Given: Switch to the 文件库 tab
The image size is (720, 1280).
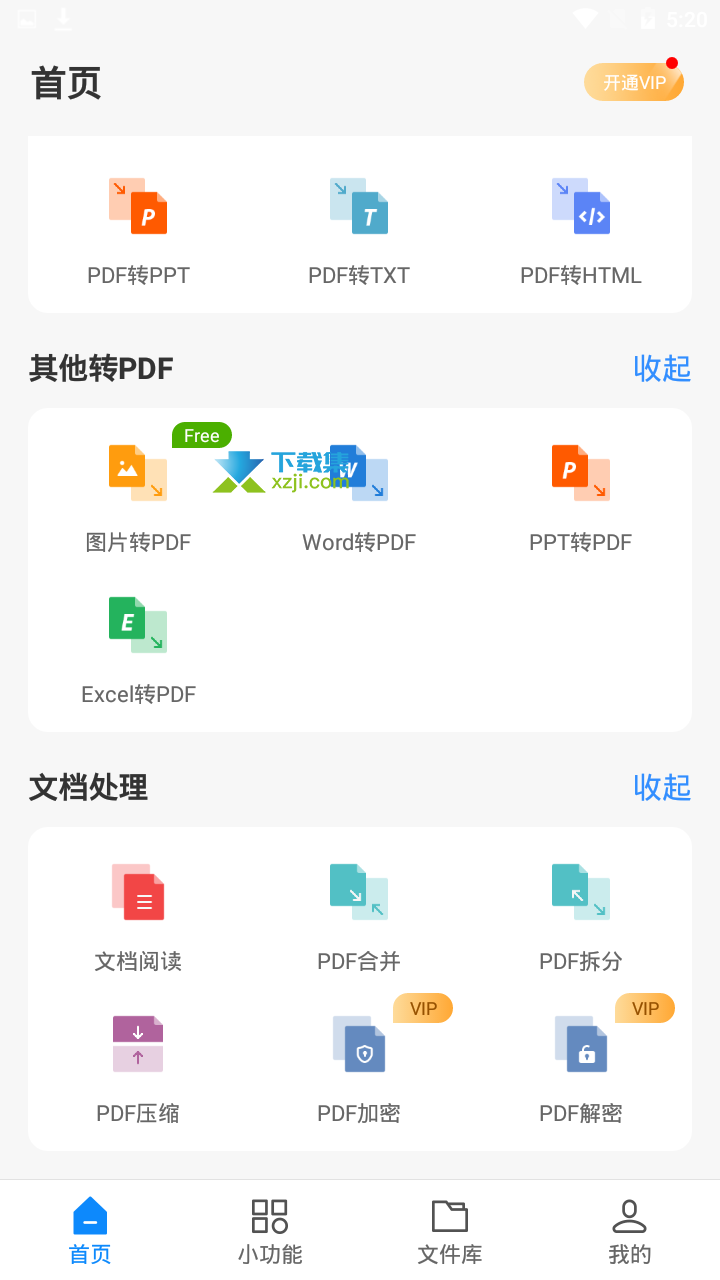Looking at the screenshot, I should pyautogui.click(x=450, y=1231).
